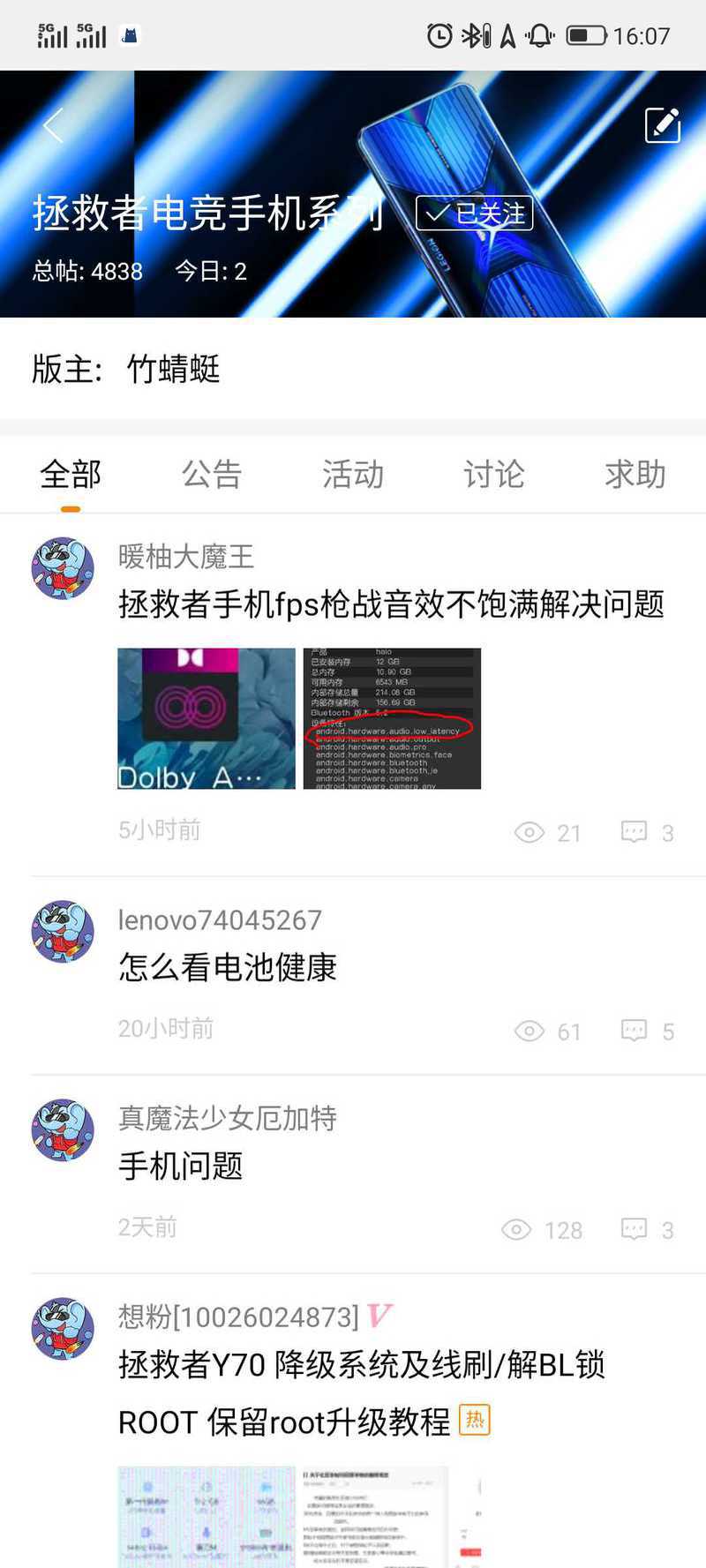Viewport: 706px width, 1568px height.
Task: Open the hardware info screenshot thumbnail
Action: pos(392,718)
